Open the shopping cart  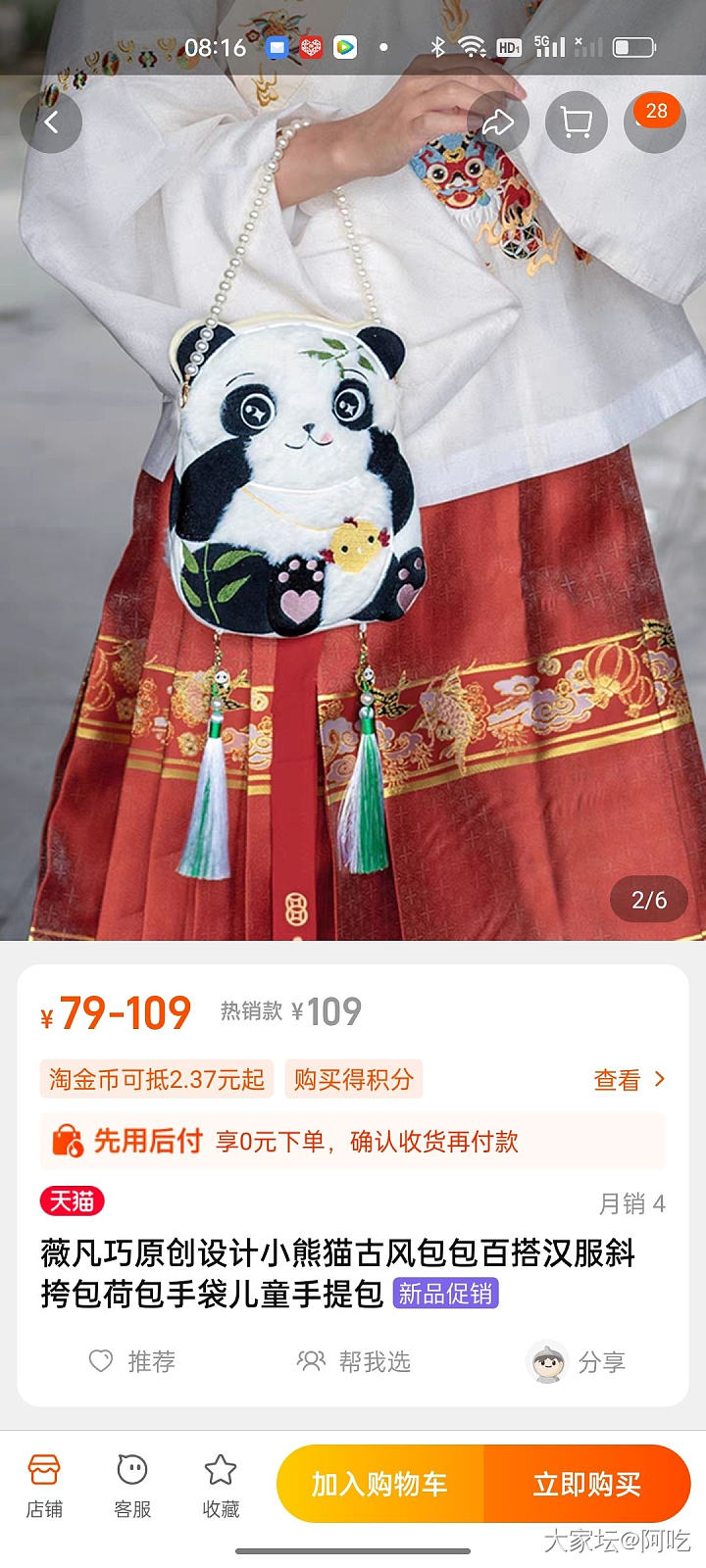click(x=576, y=122)
